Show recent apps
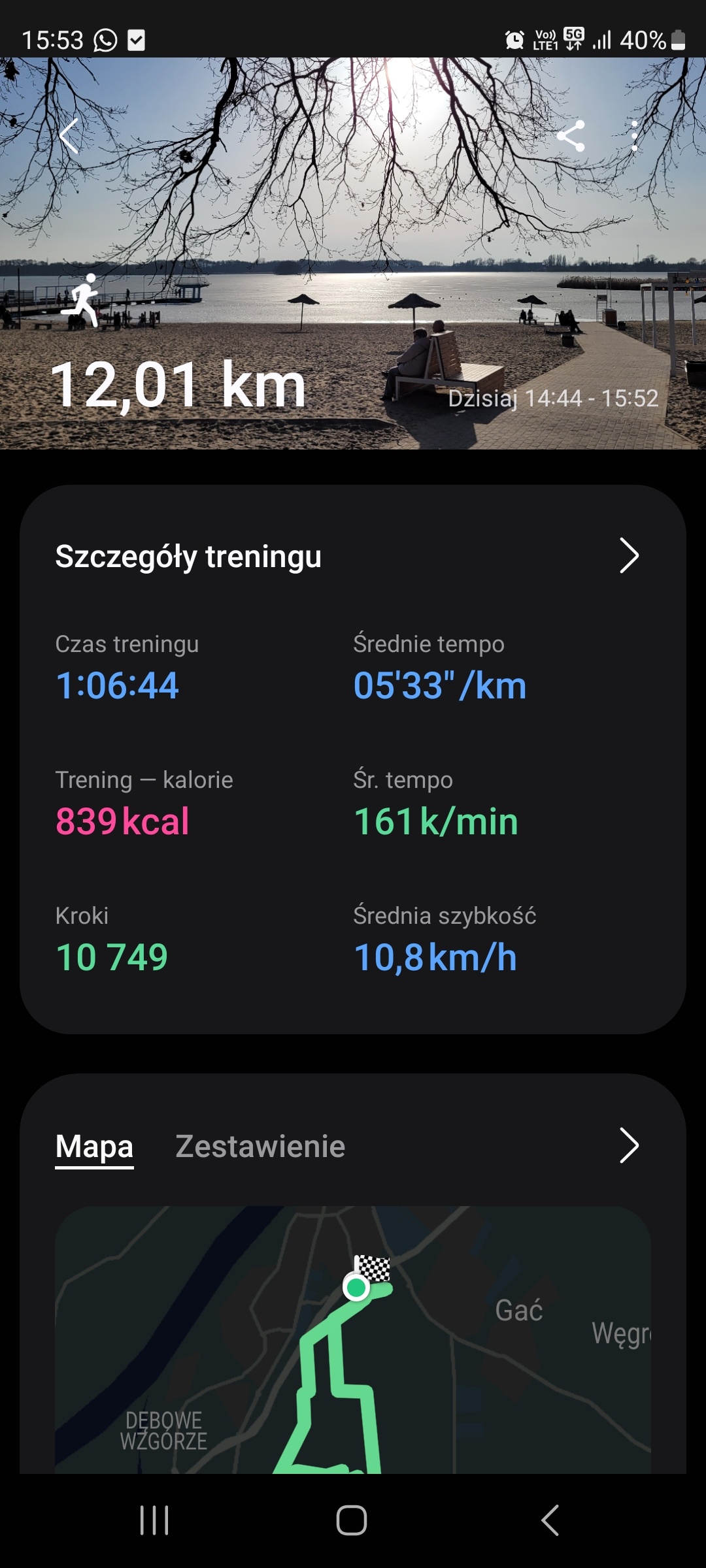Screen dimensions: 706x1568 [154, 1520]
